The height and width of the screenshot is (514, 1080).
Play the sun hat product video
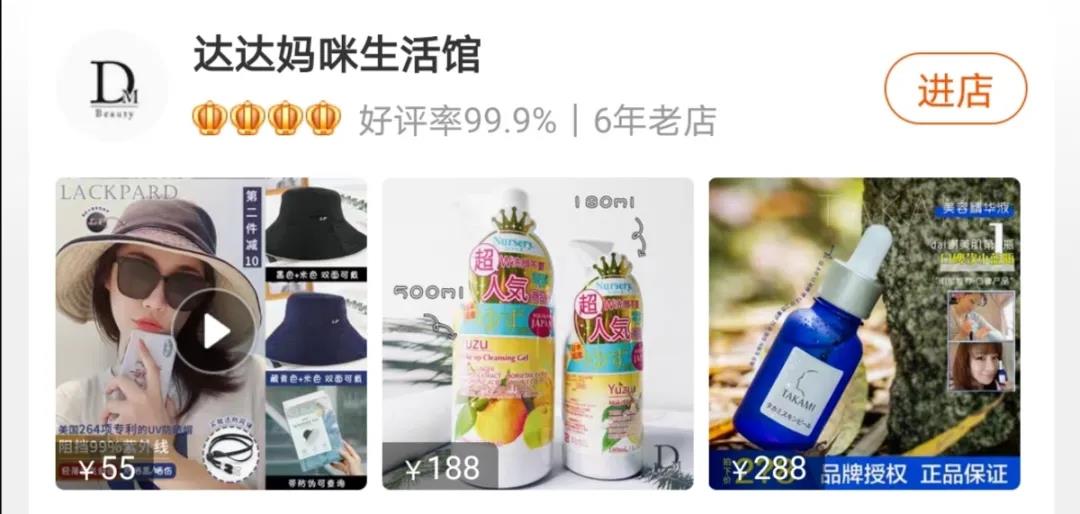(x=211, y=331)
